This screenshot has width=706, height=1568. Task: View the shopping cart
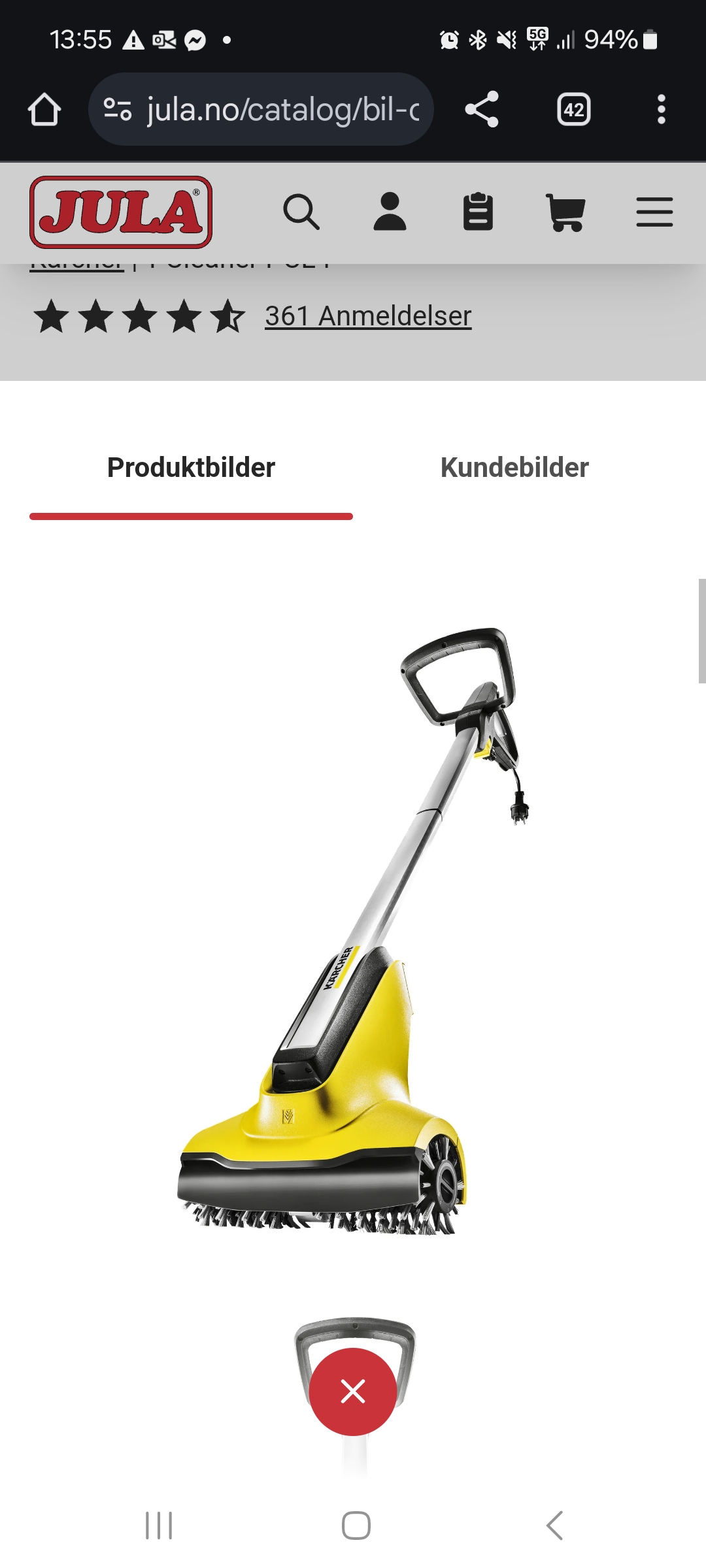(565, 212)
